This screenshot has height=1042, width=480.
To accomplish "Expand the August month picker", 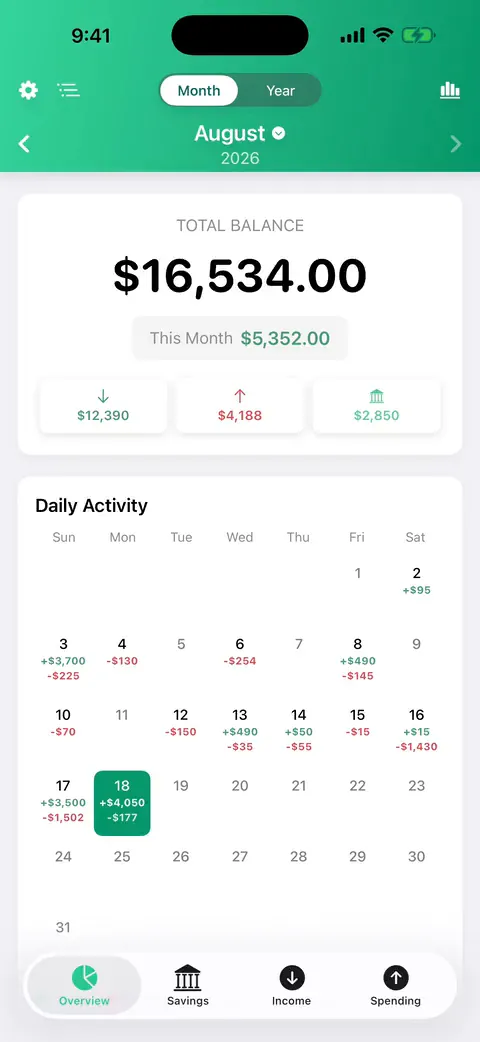I will click(x=240, y=134).
